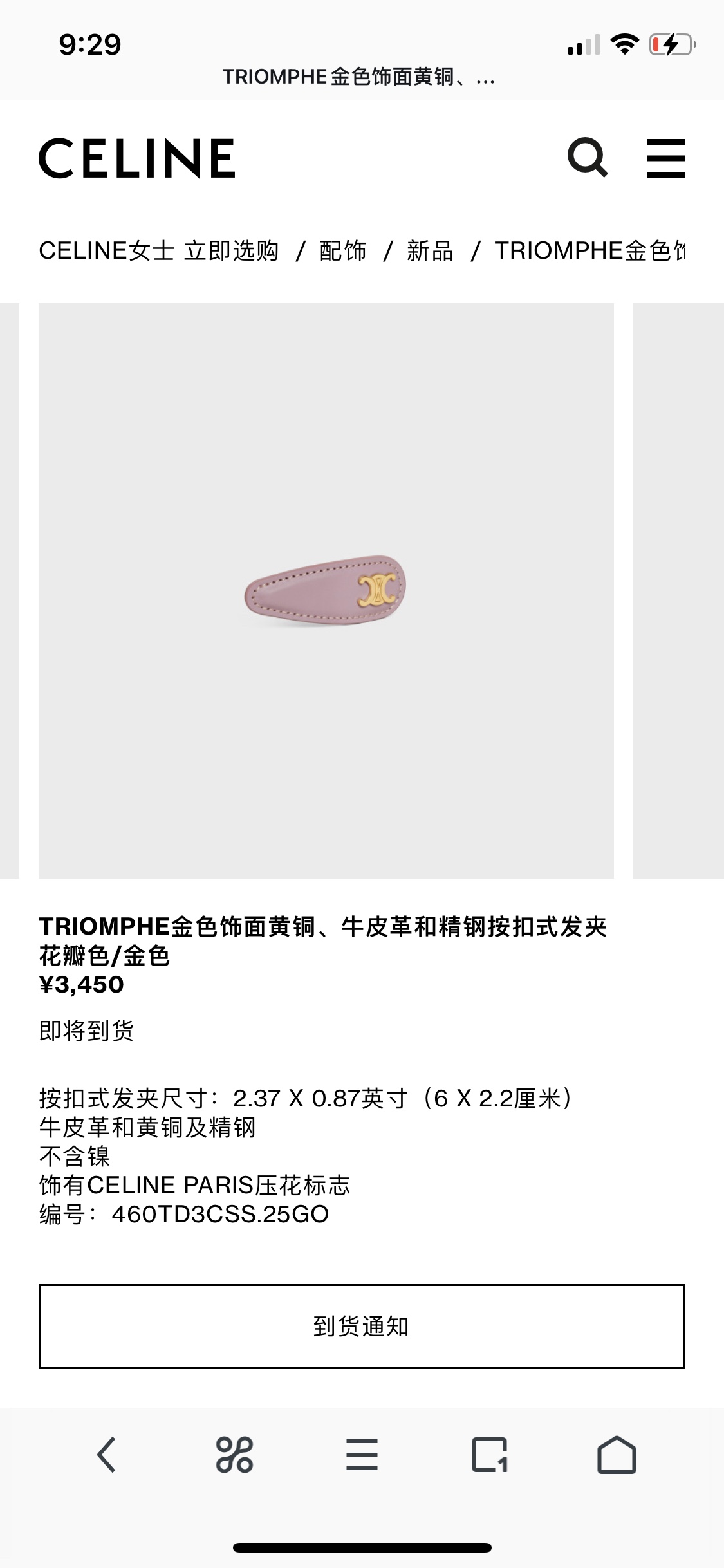Open the browser menu in the bottom toolbar

(x=362, y=1455)
